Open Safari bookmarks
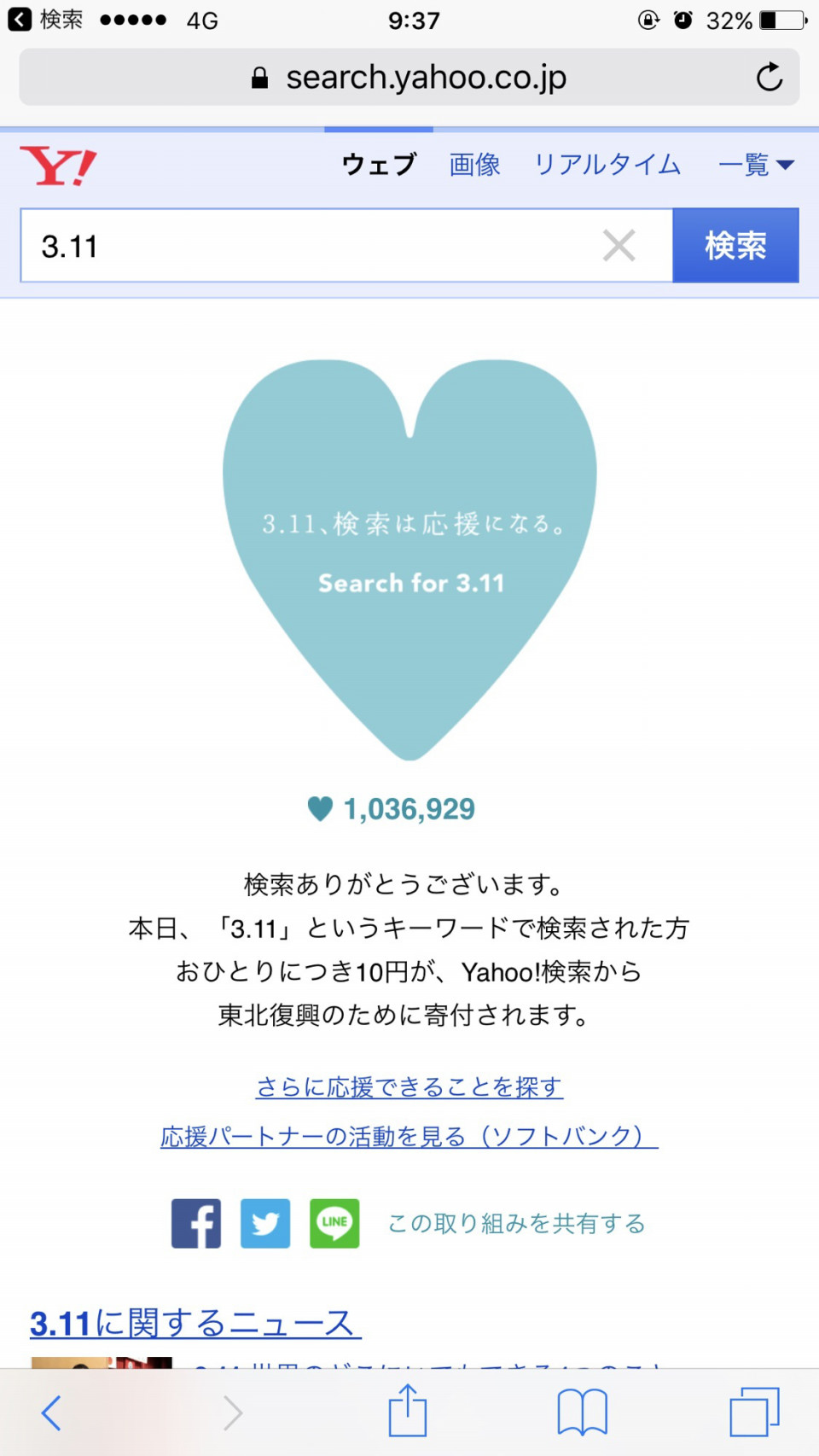 [582, 1412]
